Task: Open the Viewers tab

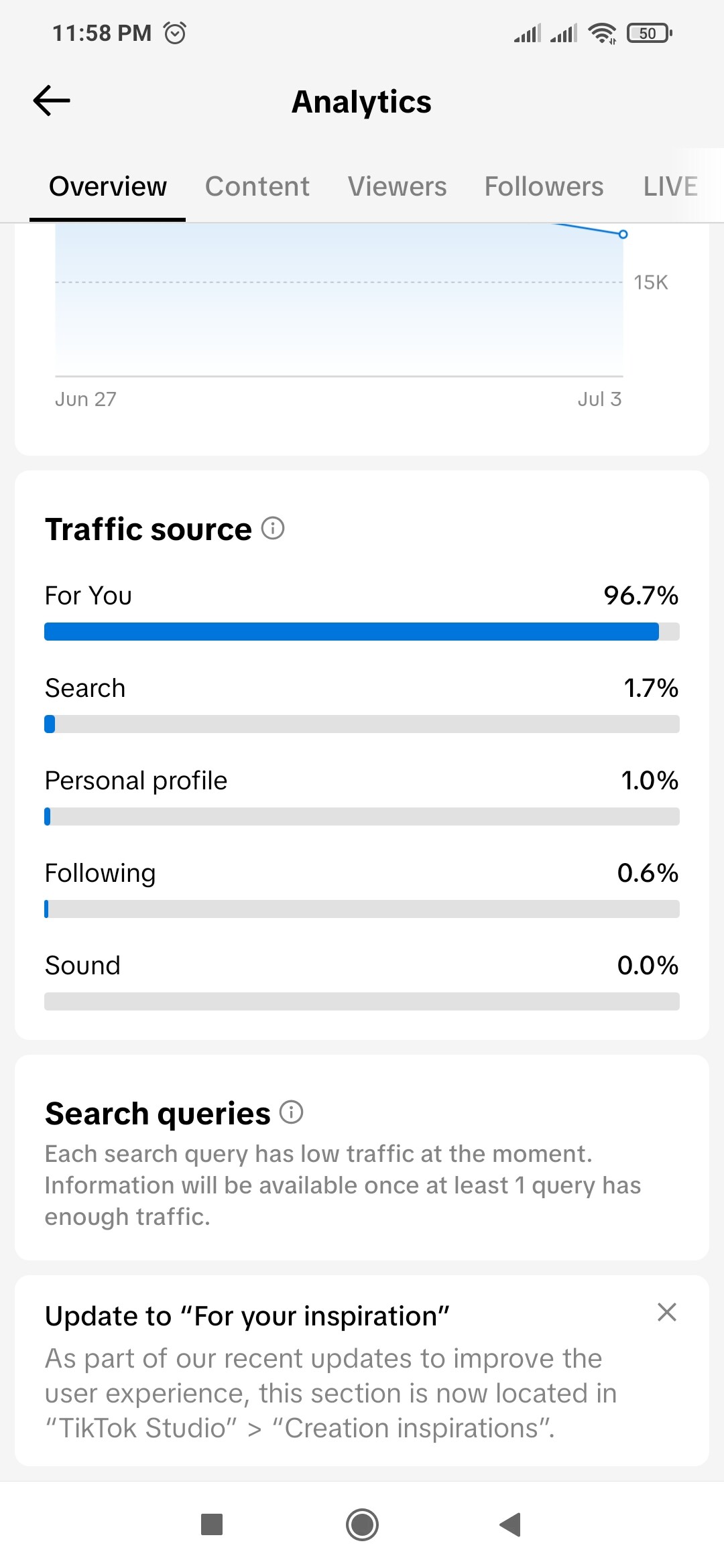Action: (x=397, y=186)
